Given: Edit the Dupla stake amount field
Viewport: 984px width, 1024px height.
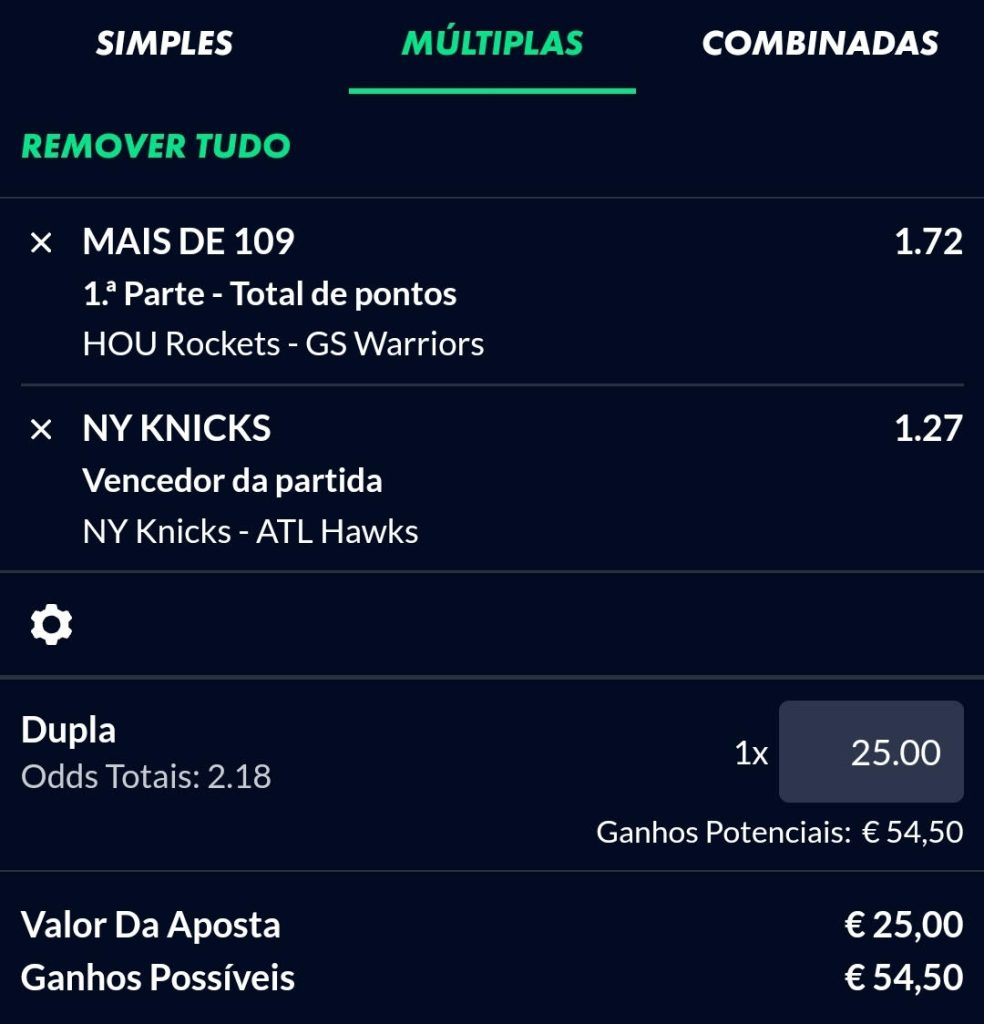Looking at the screenshot, I should (x=871, y=752).
